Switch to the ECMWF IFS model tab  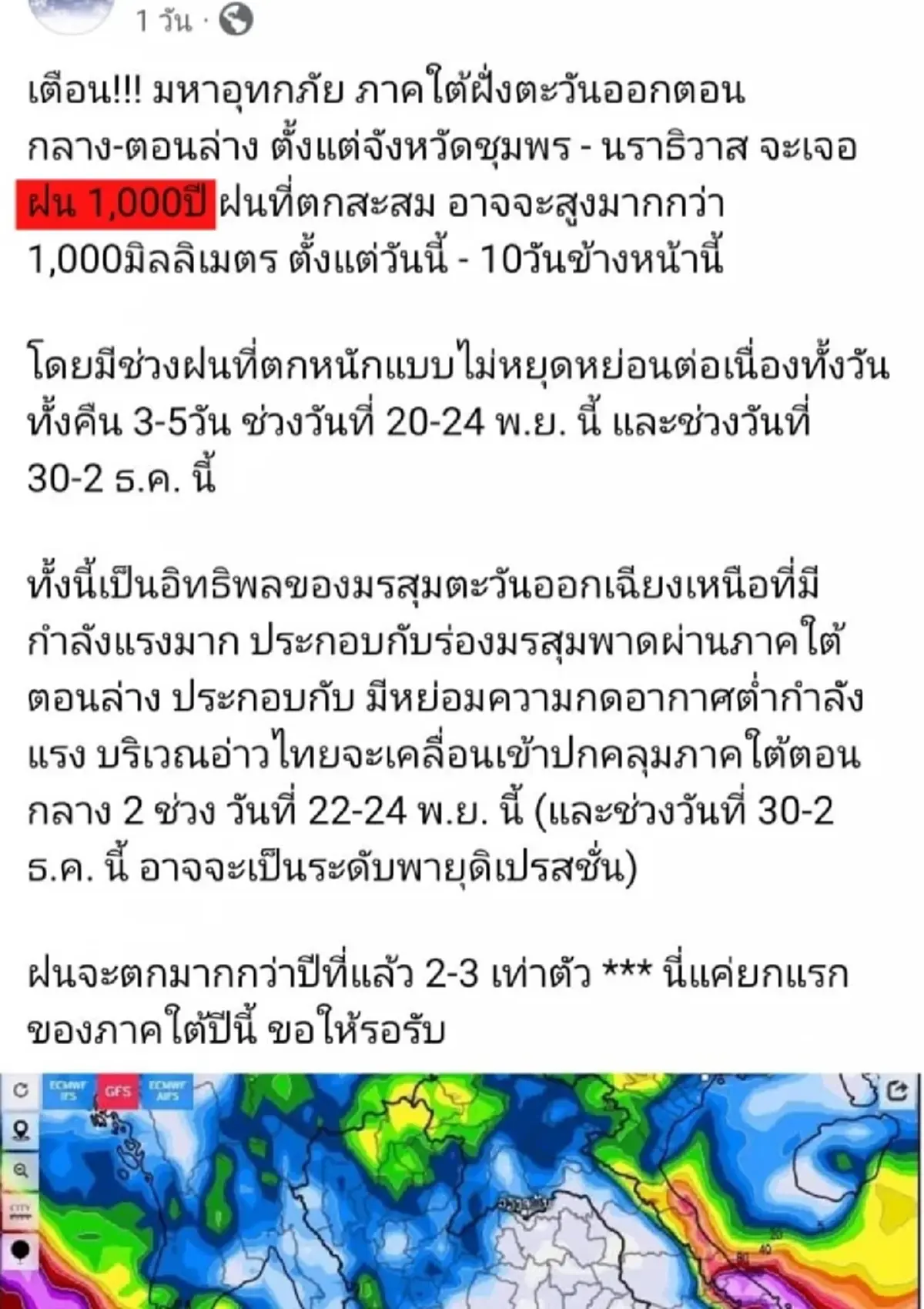[x=66, y=1090]
